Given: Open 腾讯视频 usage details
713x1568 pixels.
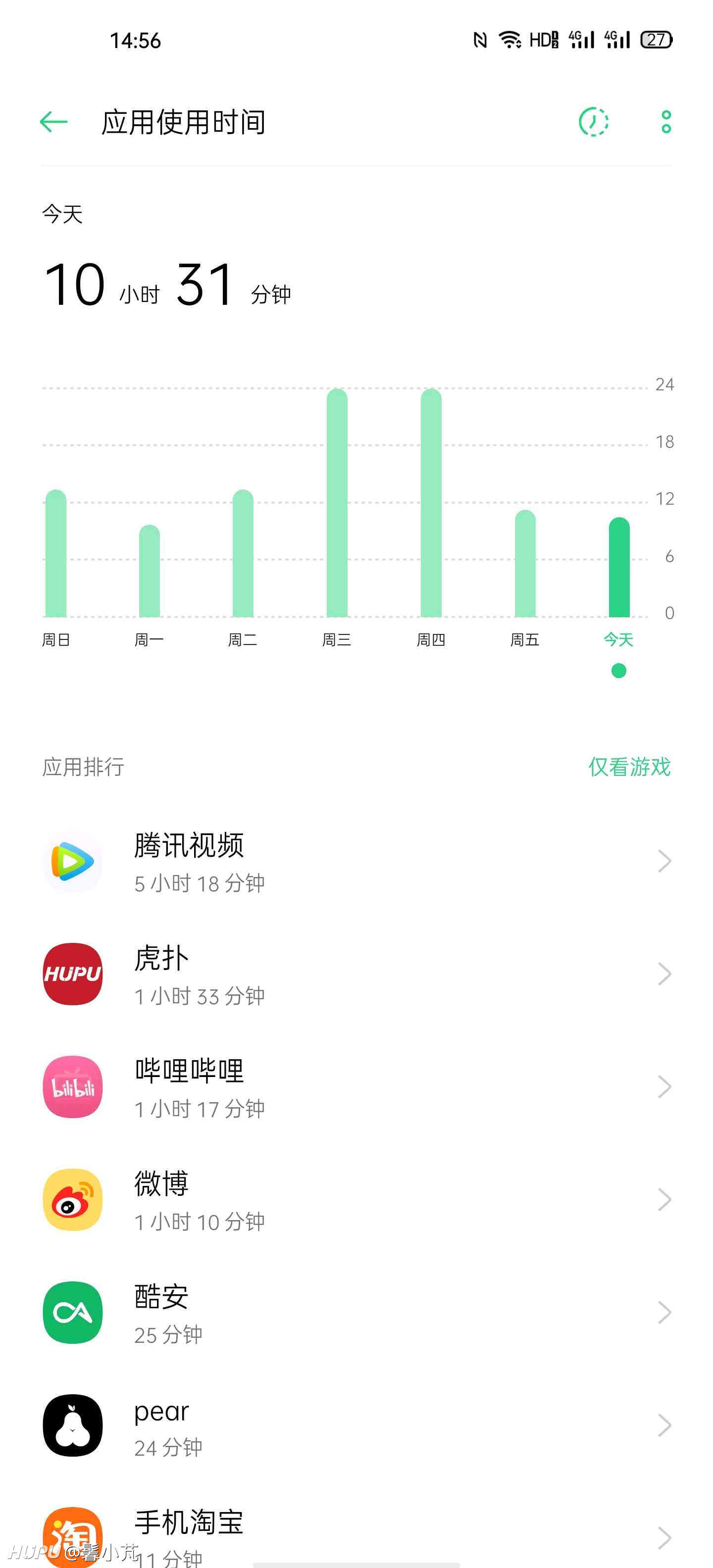Looking at the screenshot, I should (x=356, y=861).
